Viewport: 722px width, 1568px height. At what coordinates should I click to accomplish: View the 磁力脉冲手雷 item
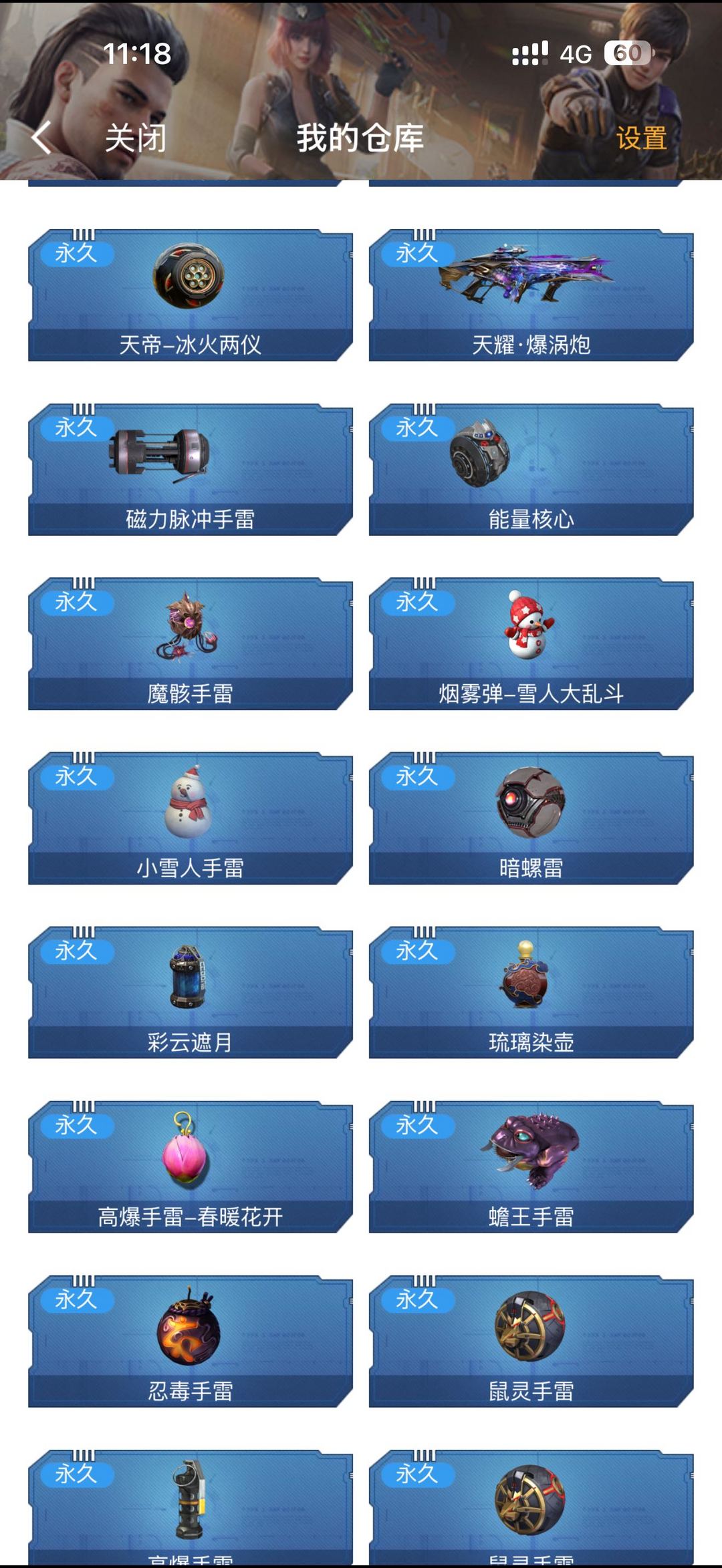click(x=190, y=470)
